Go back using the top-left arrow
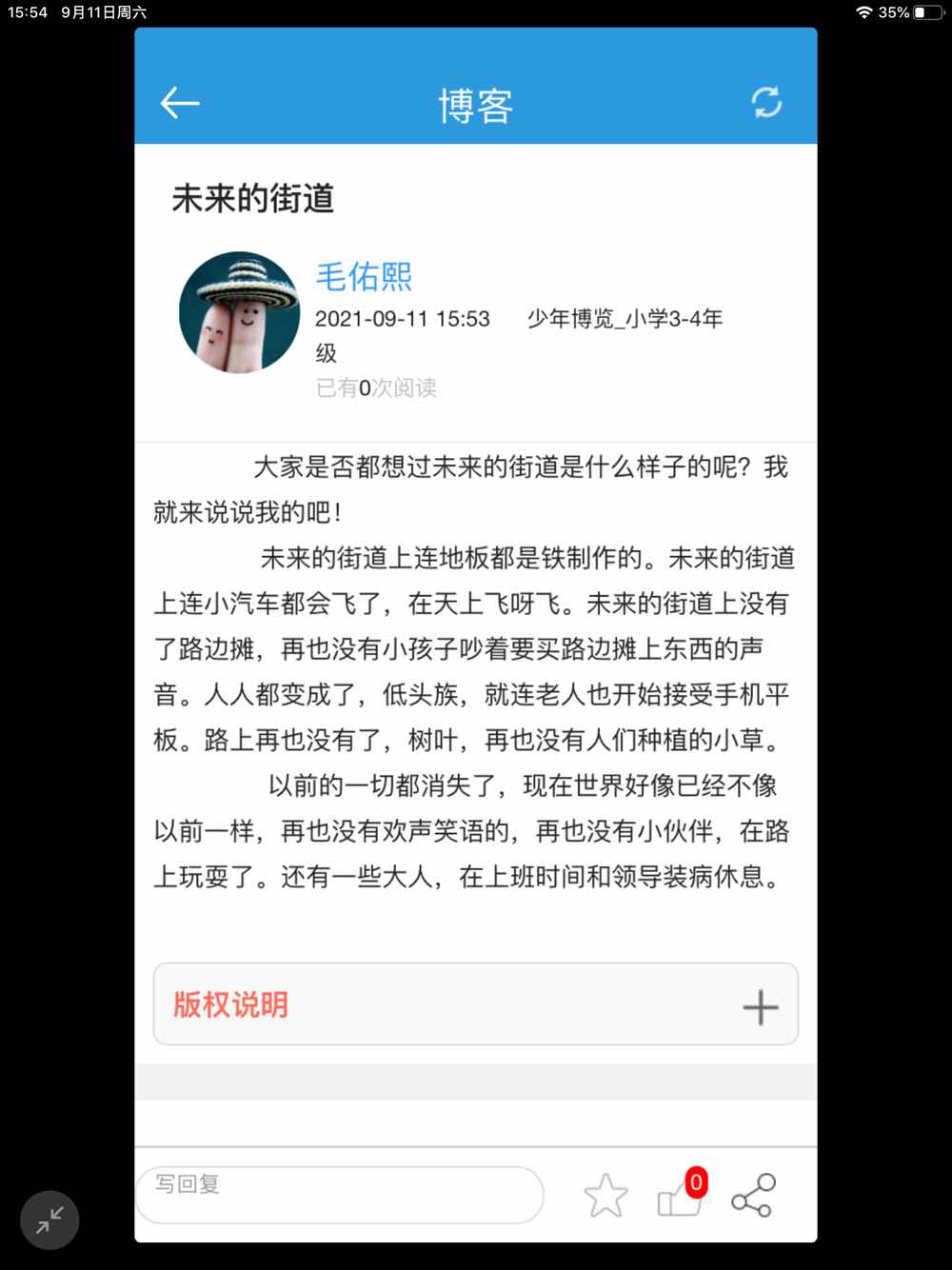This screenshot has width=952, height=1270. [179, 103]
